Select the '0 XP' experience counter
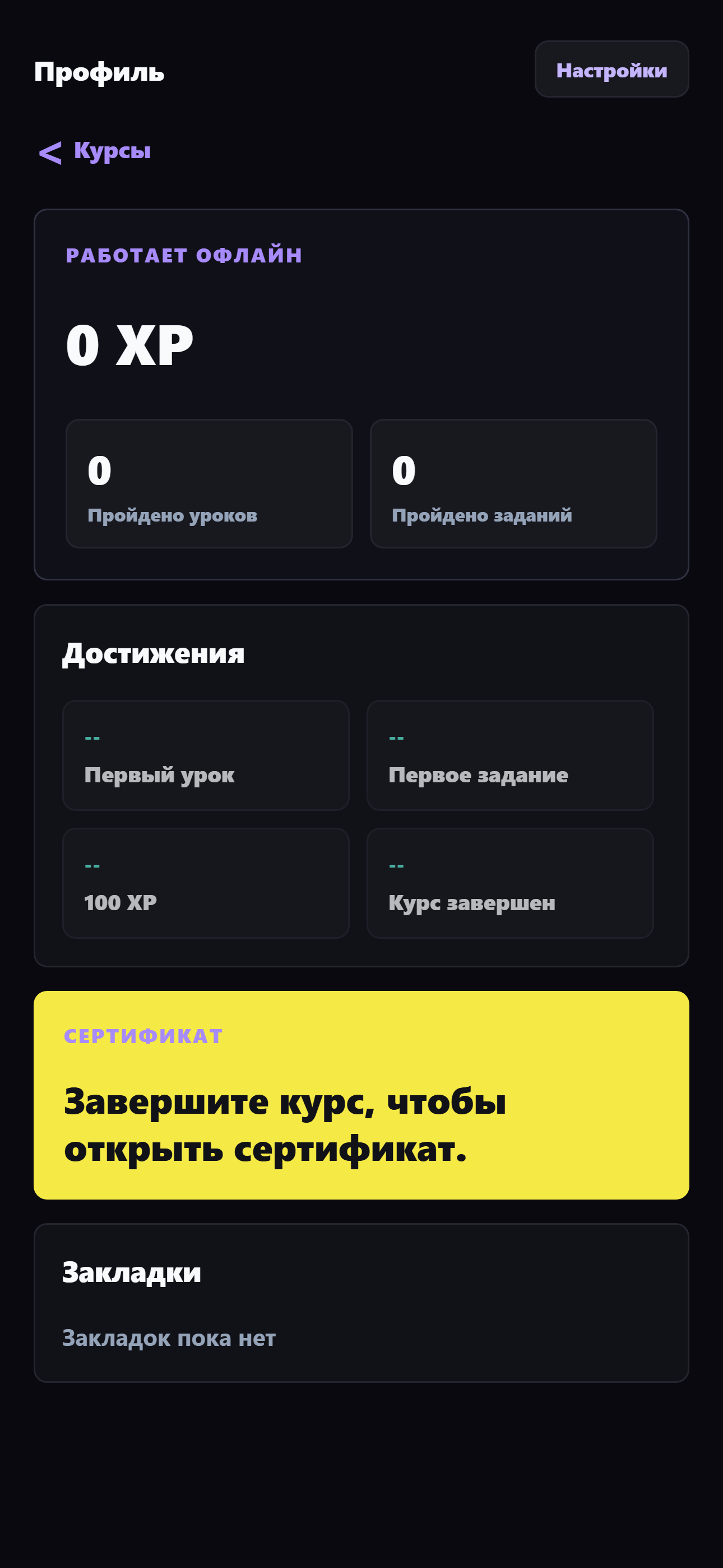Image resolution: width=723 pixels, height=1568 pixels. coord(128,345)
